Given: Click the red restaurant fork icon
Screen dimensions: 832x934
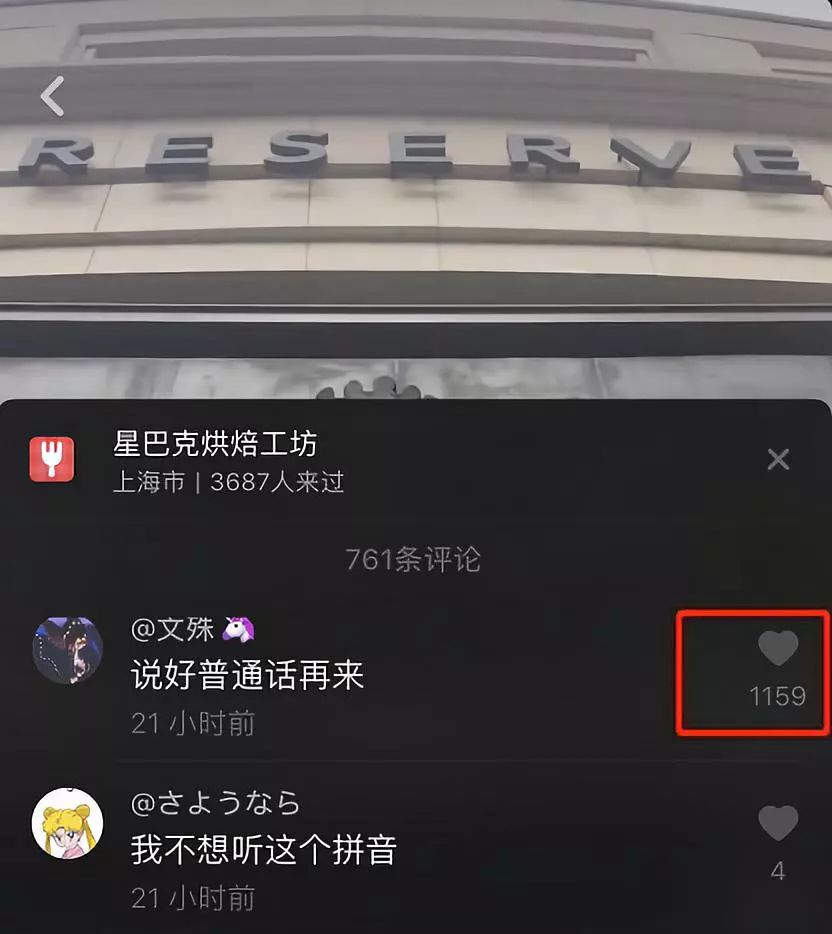Looking at the screenshot, I should point(54,459).
